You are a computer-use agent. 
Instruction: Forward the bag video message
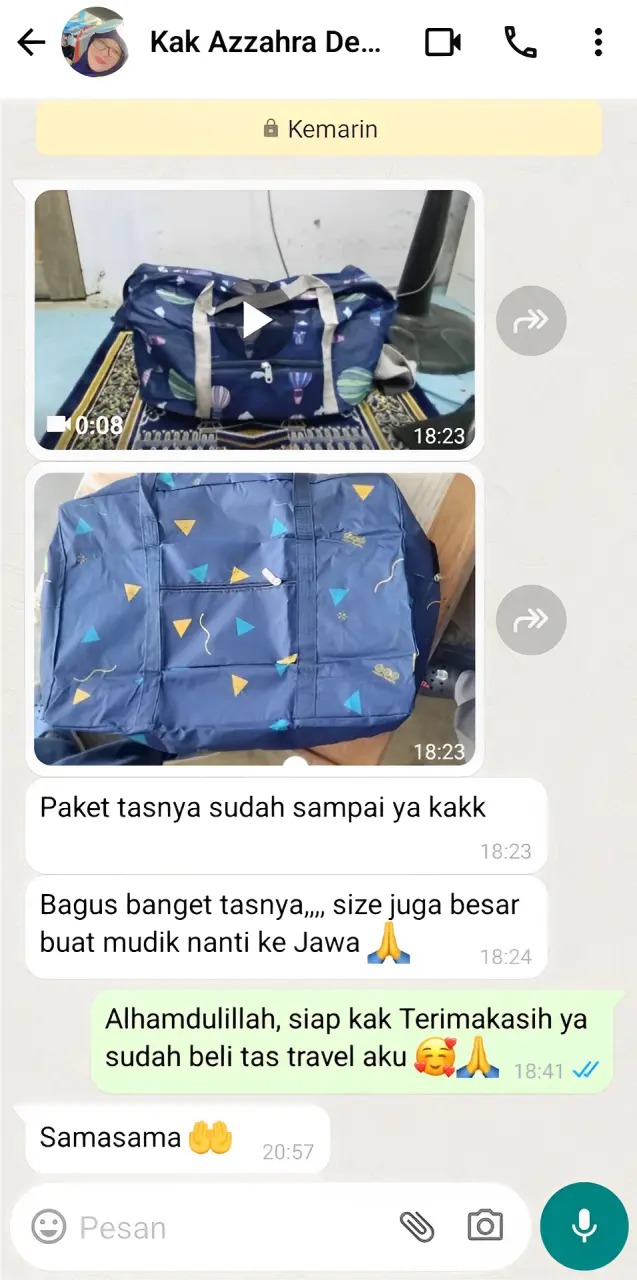point(531,320)
